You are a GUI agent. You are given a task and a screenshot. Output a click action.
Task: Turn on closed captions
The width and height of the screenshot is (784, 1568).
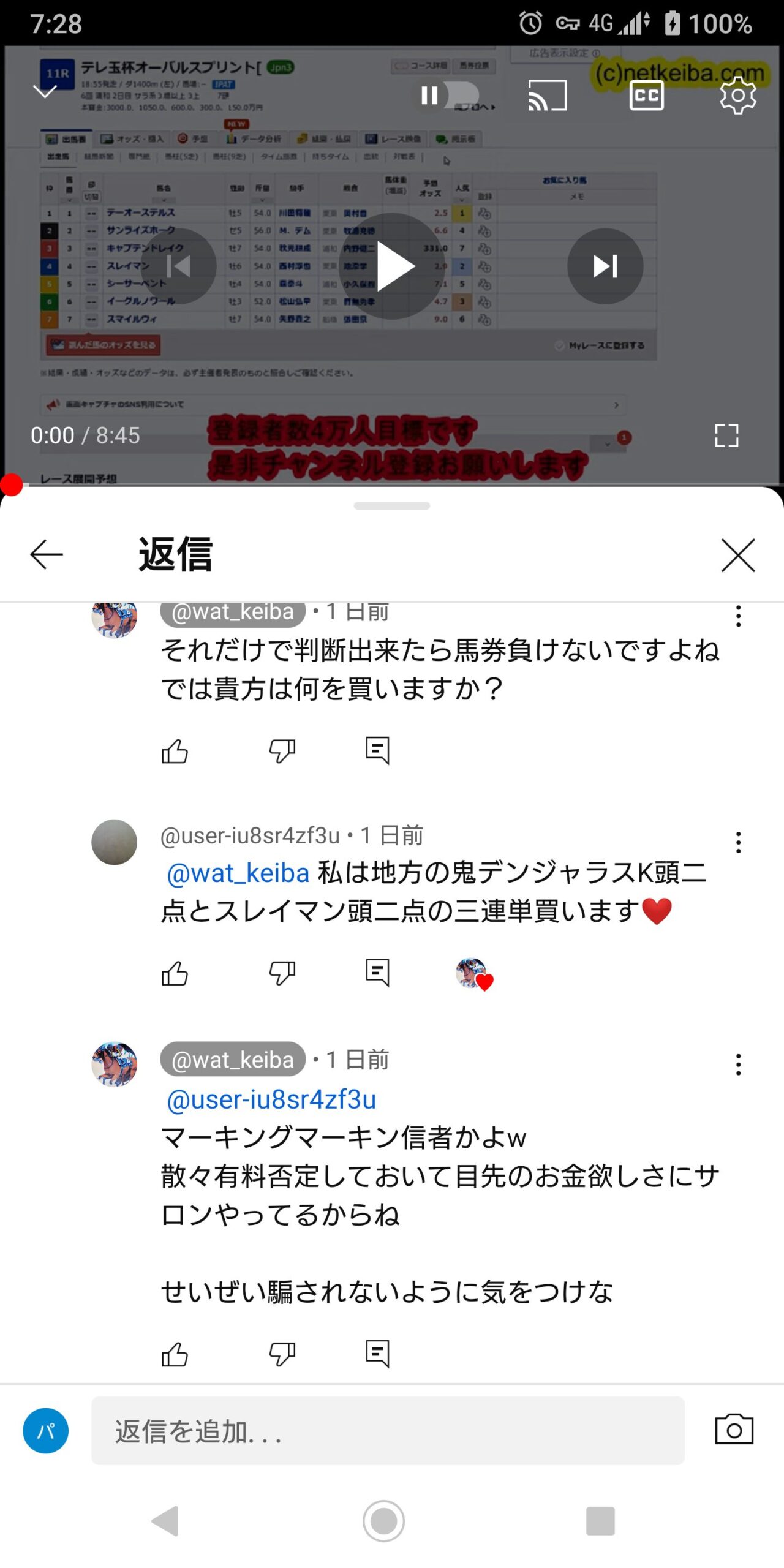click(647, 96)
